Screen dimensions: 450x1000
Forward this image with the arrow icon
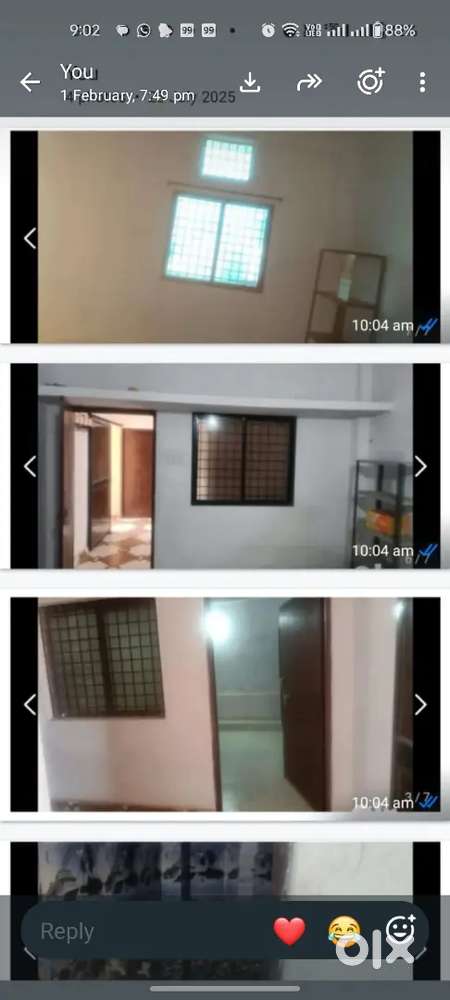[309, 82]
